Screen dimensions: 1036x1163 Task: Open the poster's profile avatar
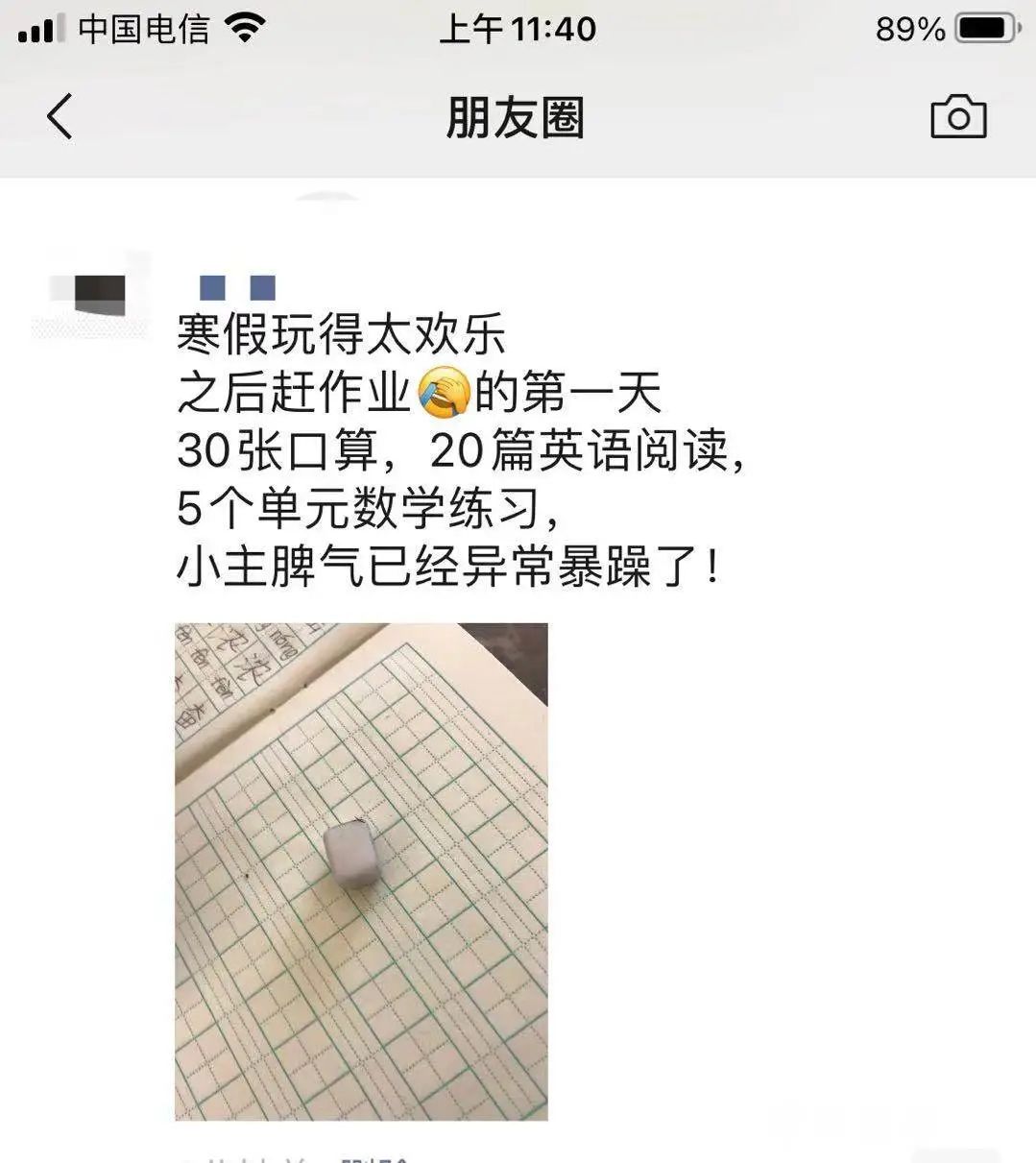point(91,295)
